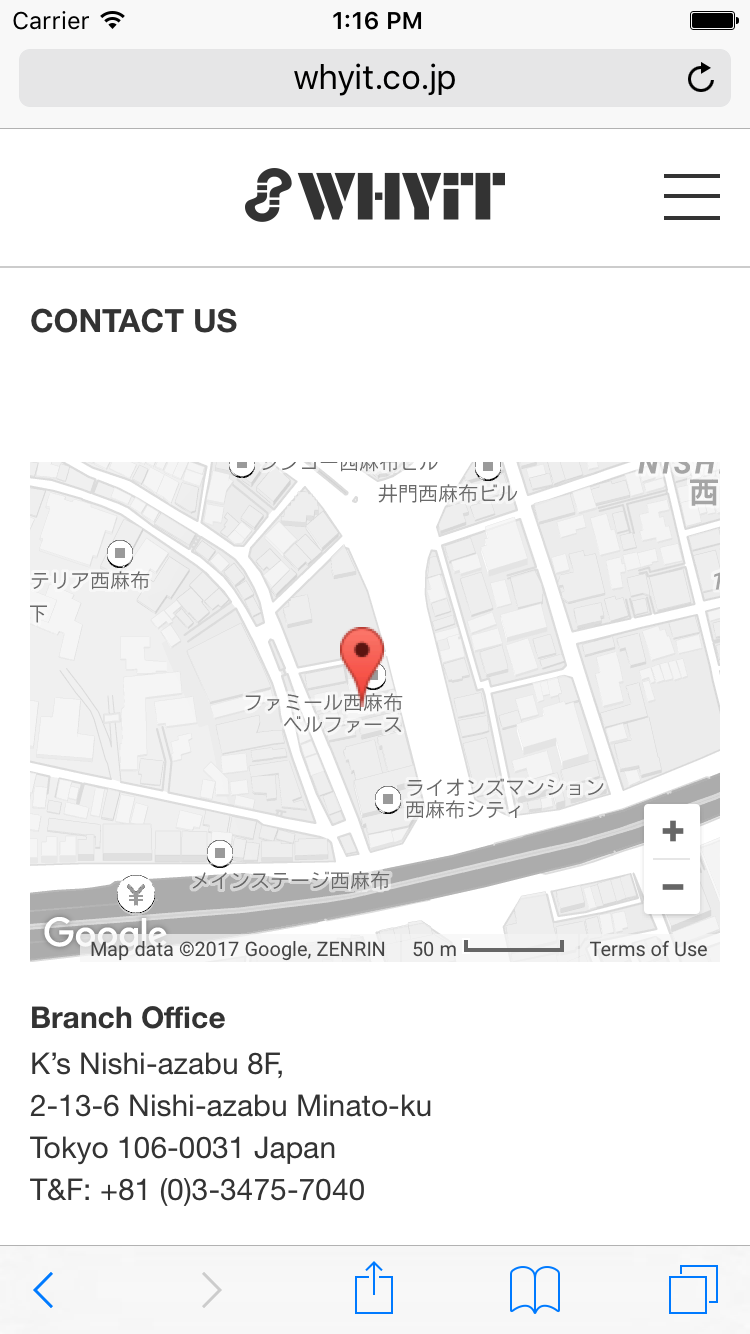The height and width of the screenshot is (1334, 750).
Task: Open the Safari share sheet
Action: tap(374, 1288)
